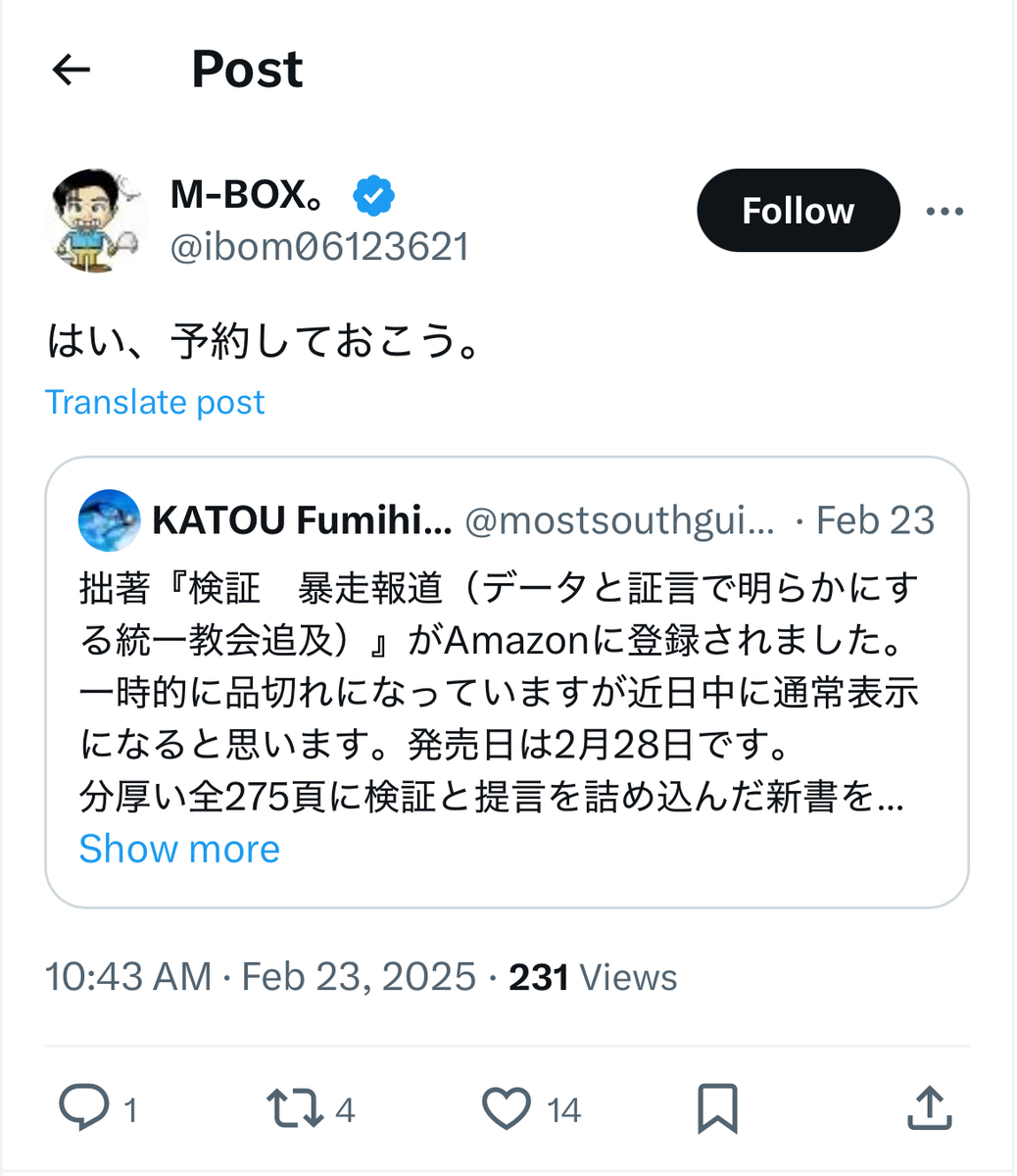Follow the M-BOX。 account
The image size is (1017, 1176).
click(x=798, y=211)
